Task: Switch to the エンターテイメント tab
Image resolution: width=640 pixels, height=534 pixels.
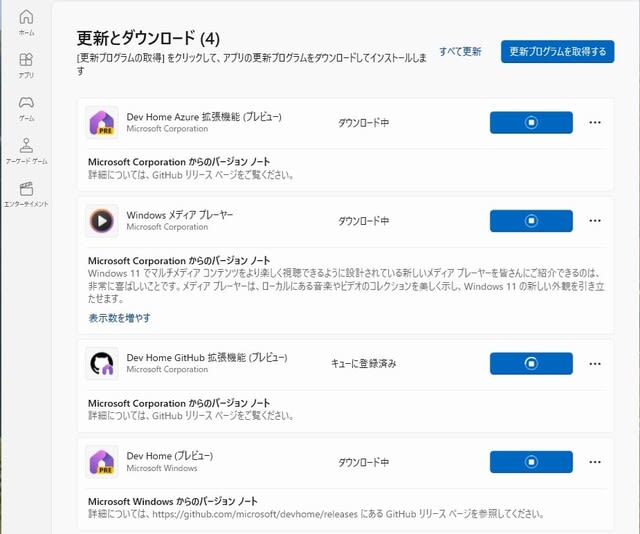Action: [26, 193]
